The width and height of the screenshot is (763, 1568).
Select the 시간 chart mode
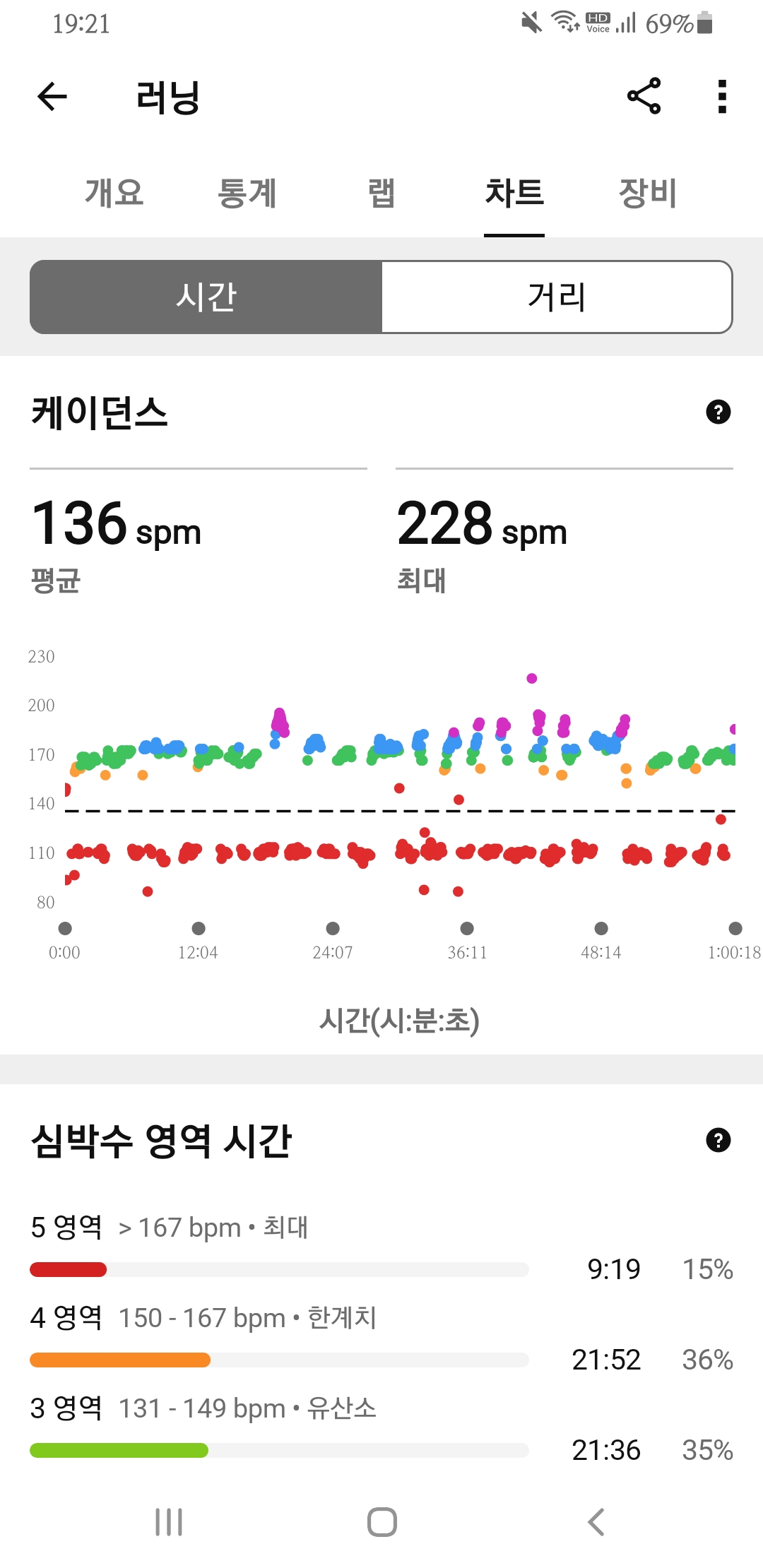point(206,297)
